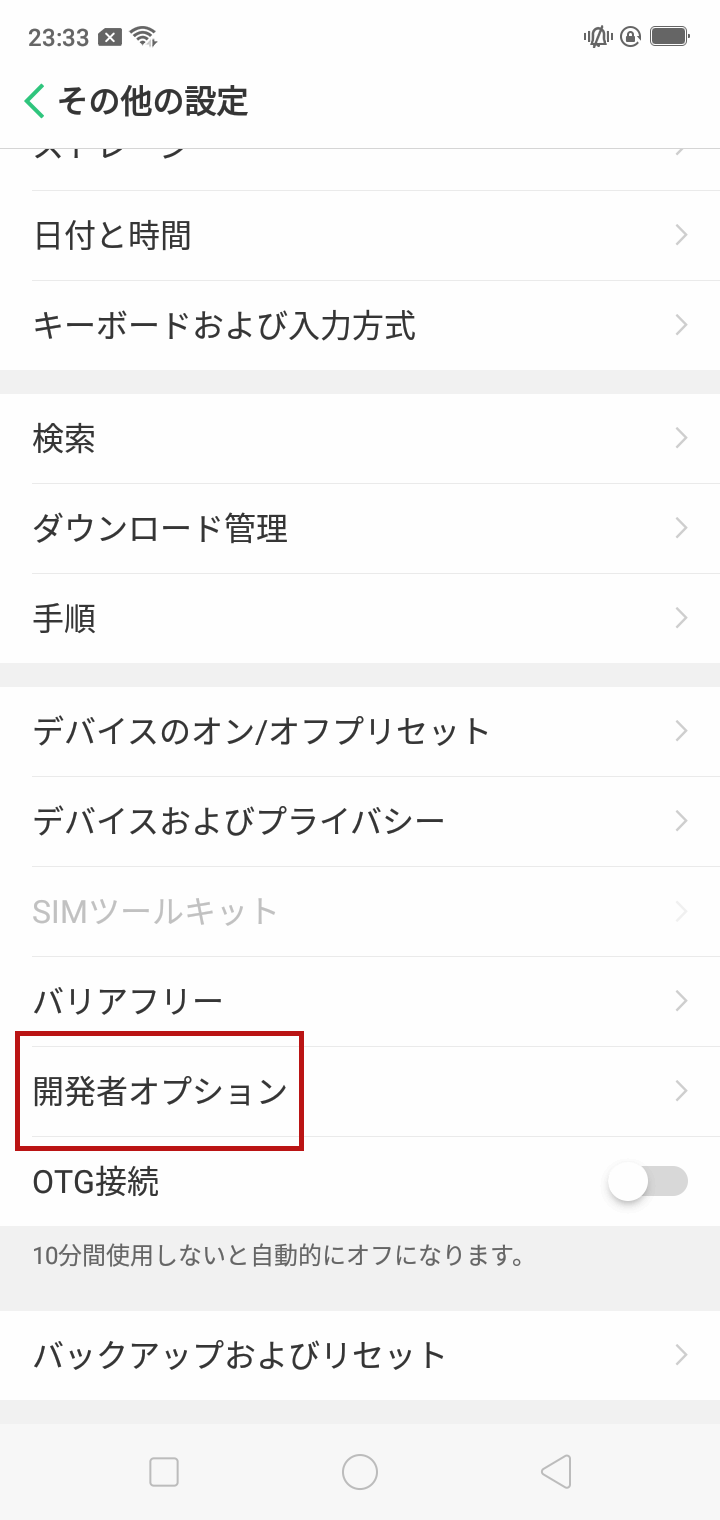Tap the battery status icon
This screenshot has width=720, height=1520.
668,35
